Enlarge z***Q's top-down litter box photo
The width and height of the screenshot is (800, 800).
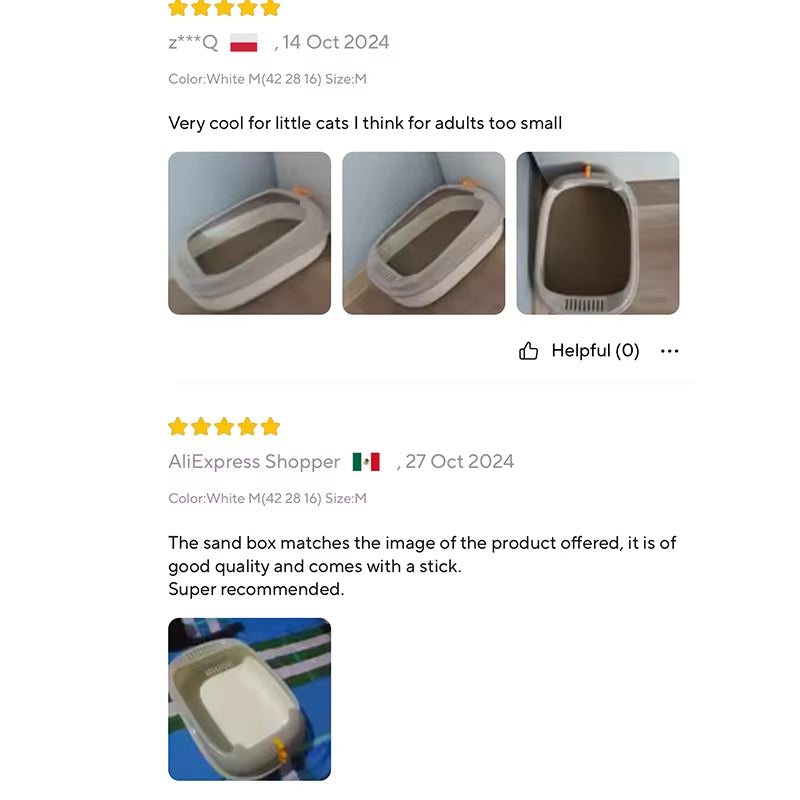click(597, 233)
